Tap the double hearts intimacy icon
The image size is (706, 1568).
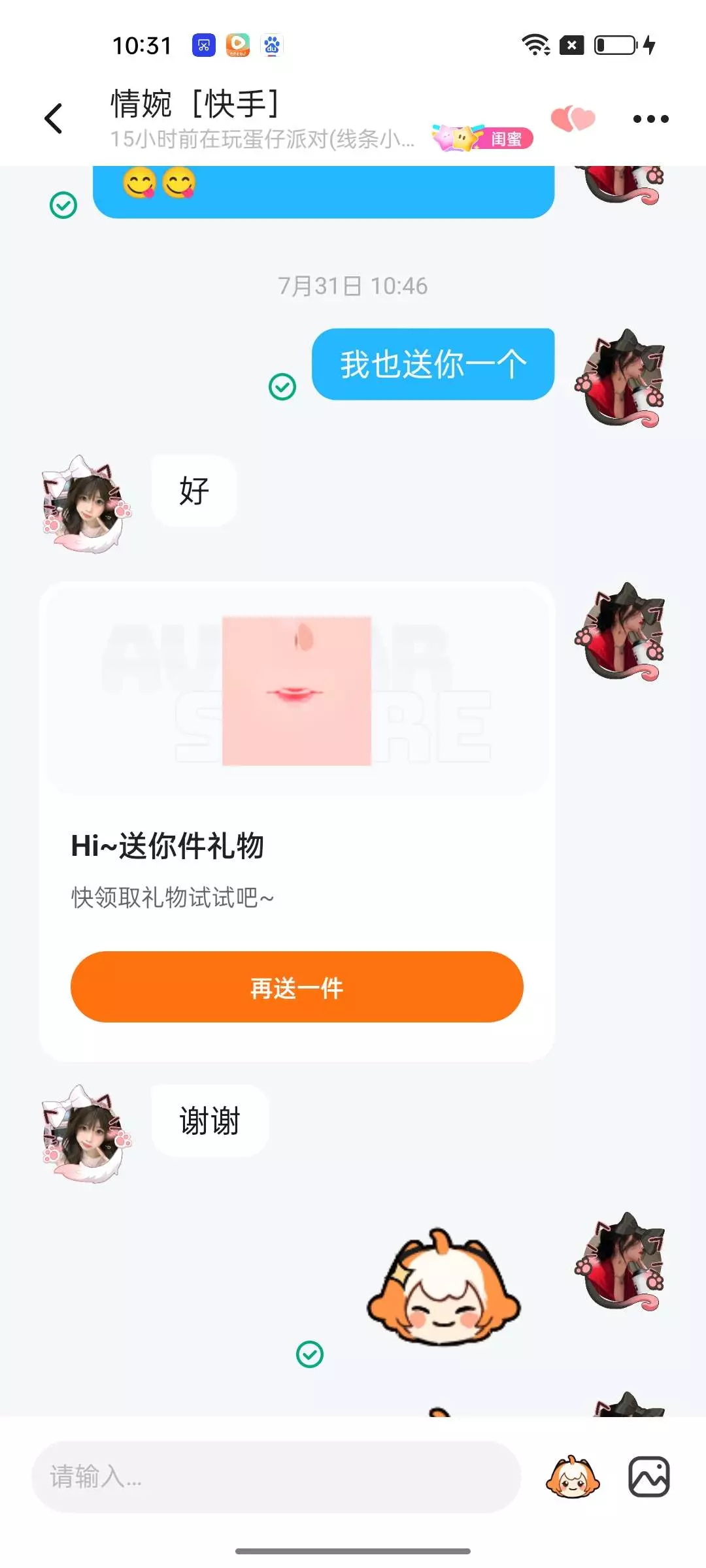pyautogui.click(x=573, y=118)
